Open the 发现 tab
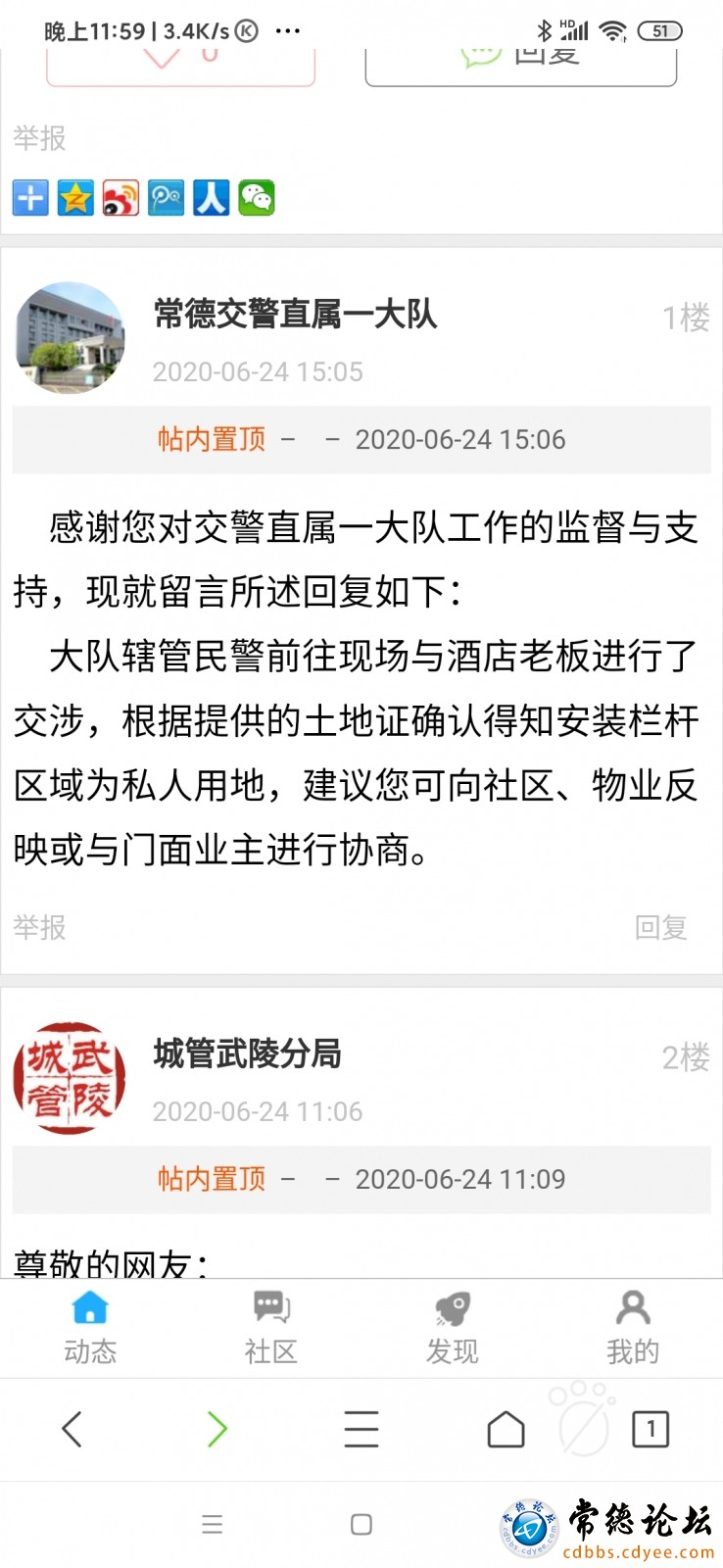This screenshot has width=723, height=1568. tap(452, 1327)
